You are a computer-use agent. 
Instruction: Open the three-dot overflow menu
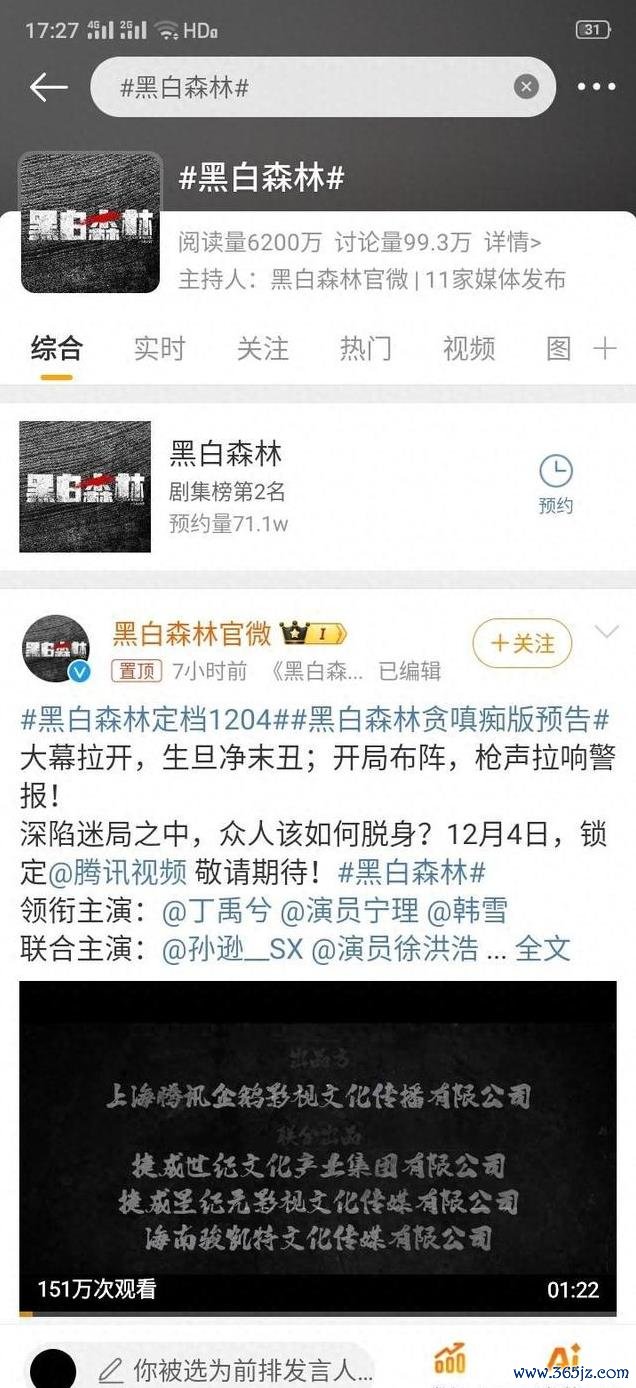point(596,87)
